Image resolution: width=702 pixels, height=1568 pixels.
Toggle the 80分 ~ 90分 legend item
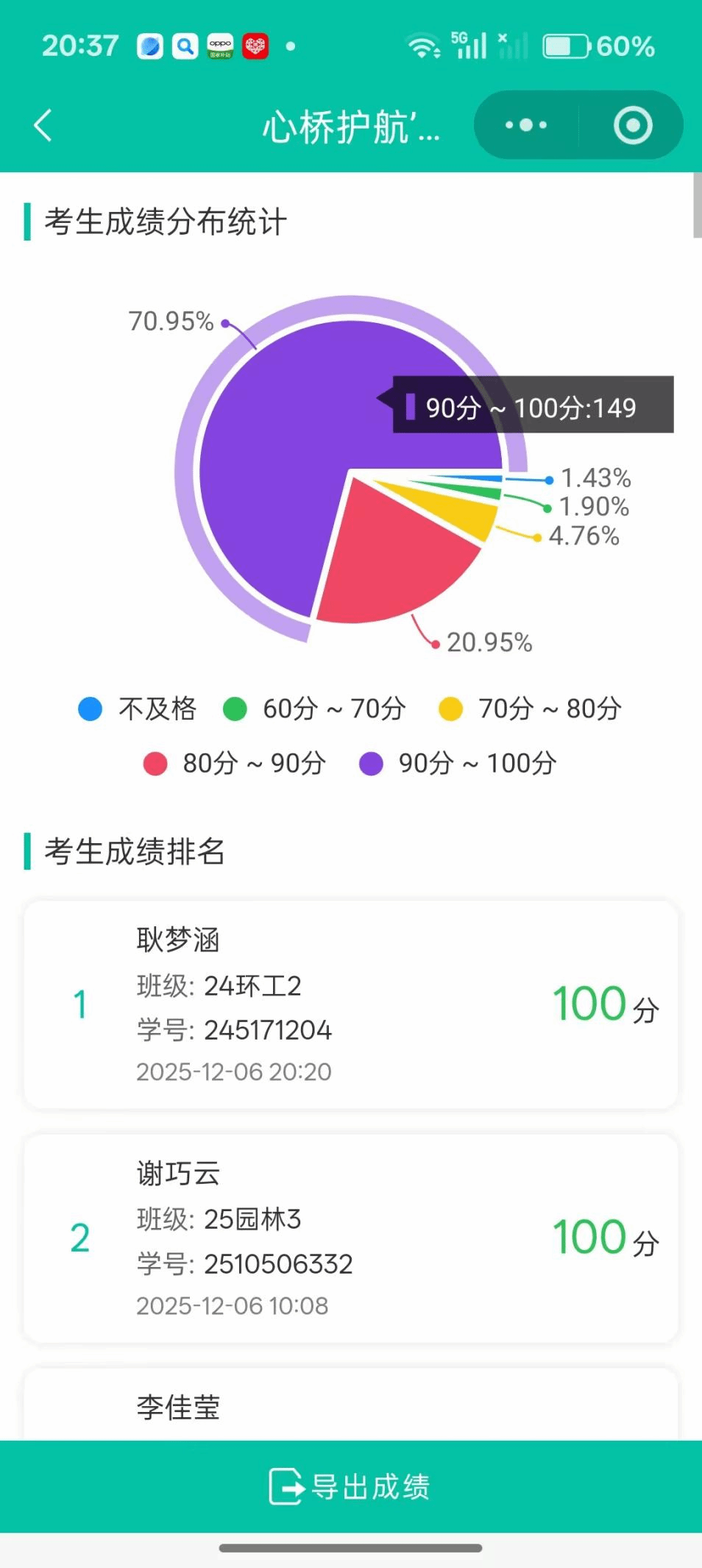coord(235,763)
